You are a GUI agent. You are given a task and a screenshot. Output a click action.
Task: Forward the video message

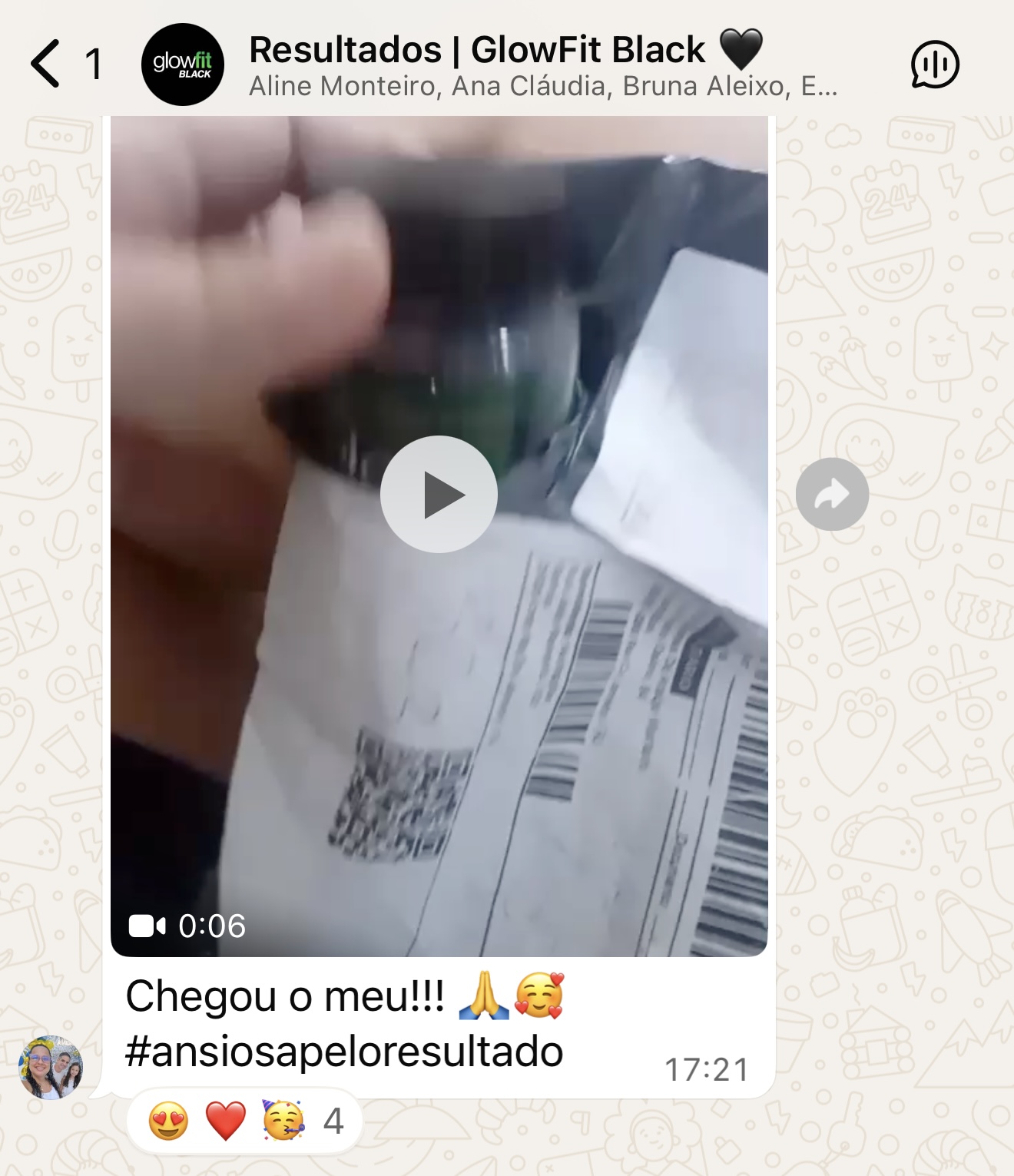pos(832,495)
